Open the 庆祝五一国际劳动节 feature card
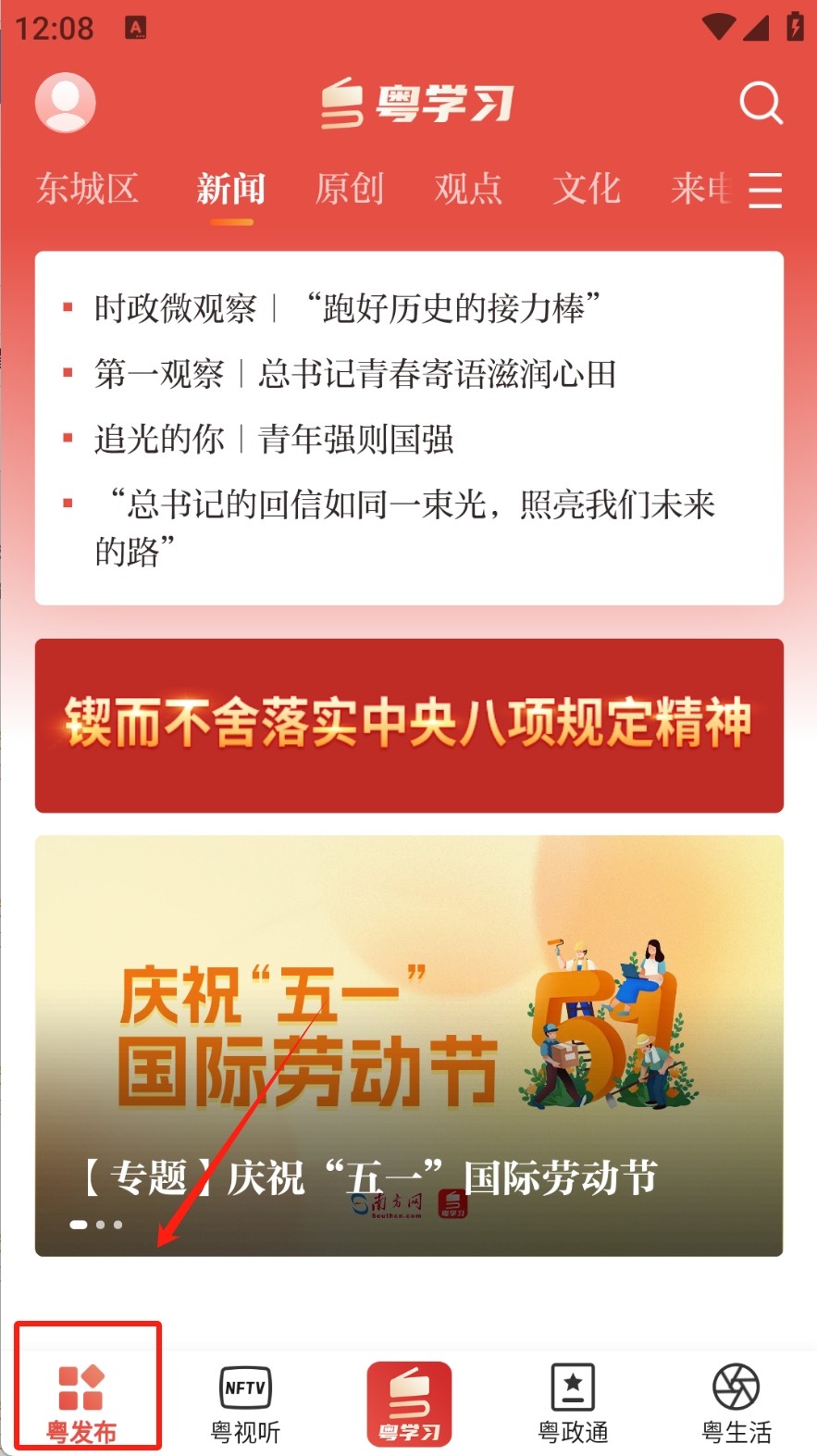The height and width of the screenshot is (1456, 817). pos(409,1045)
